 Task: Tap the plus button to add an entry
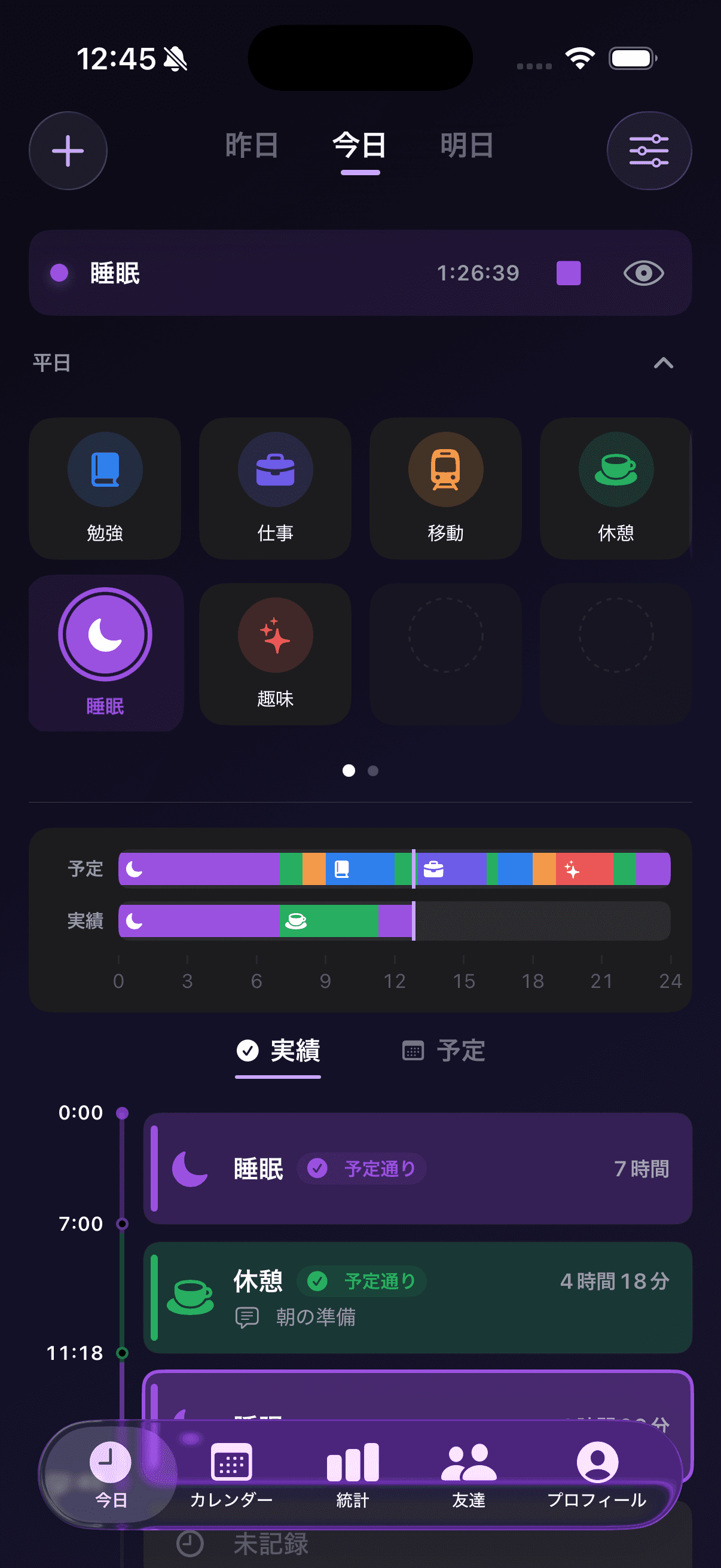pyautogui.click(x=68, y=150)
